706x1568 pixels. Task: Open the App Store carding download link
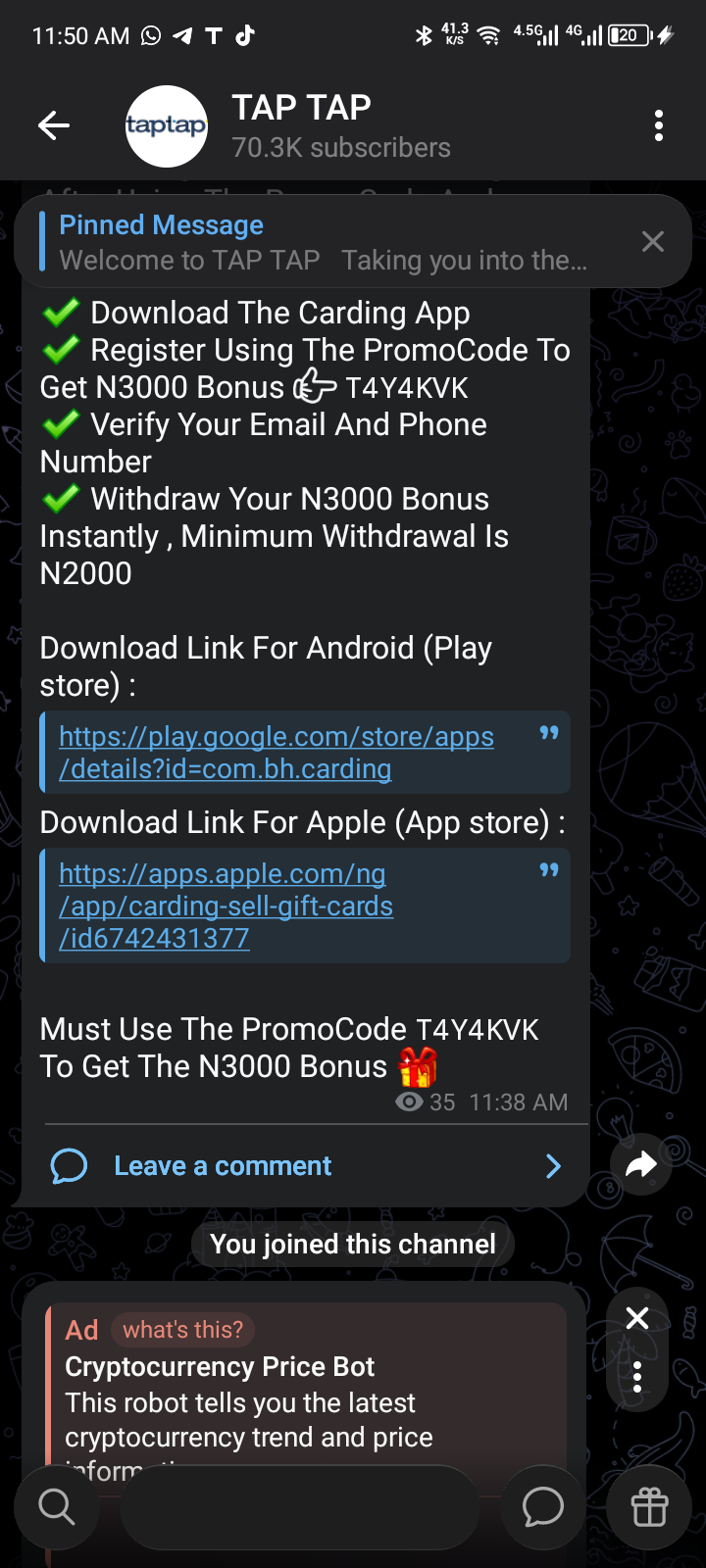click(x=226, y=906)
